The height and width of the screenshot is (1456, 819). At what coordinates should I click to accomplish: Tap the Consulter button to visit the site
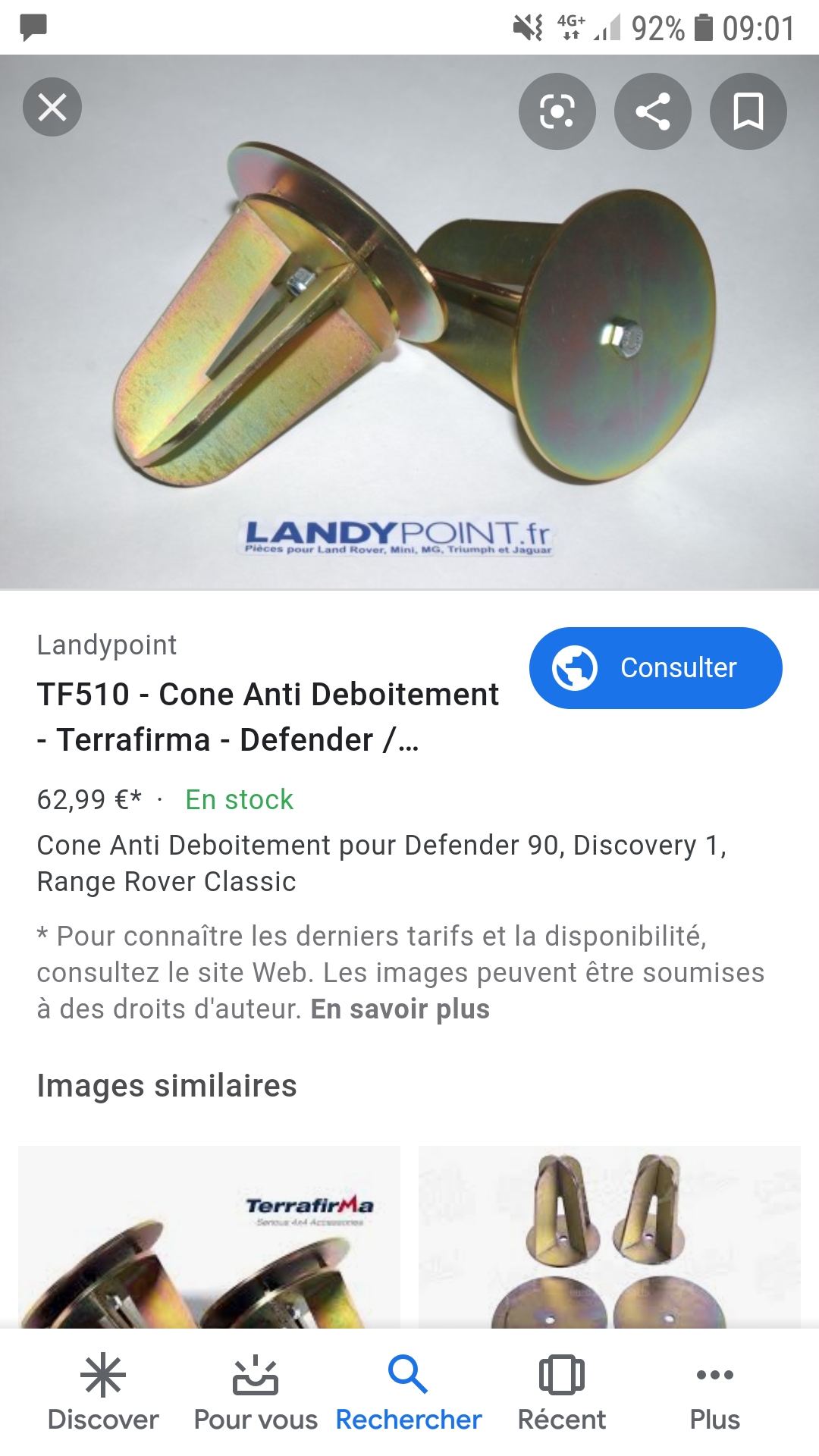click(655, 668)
